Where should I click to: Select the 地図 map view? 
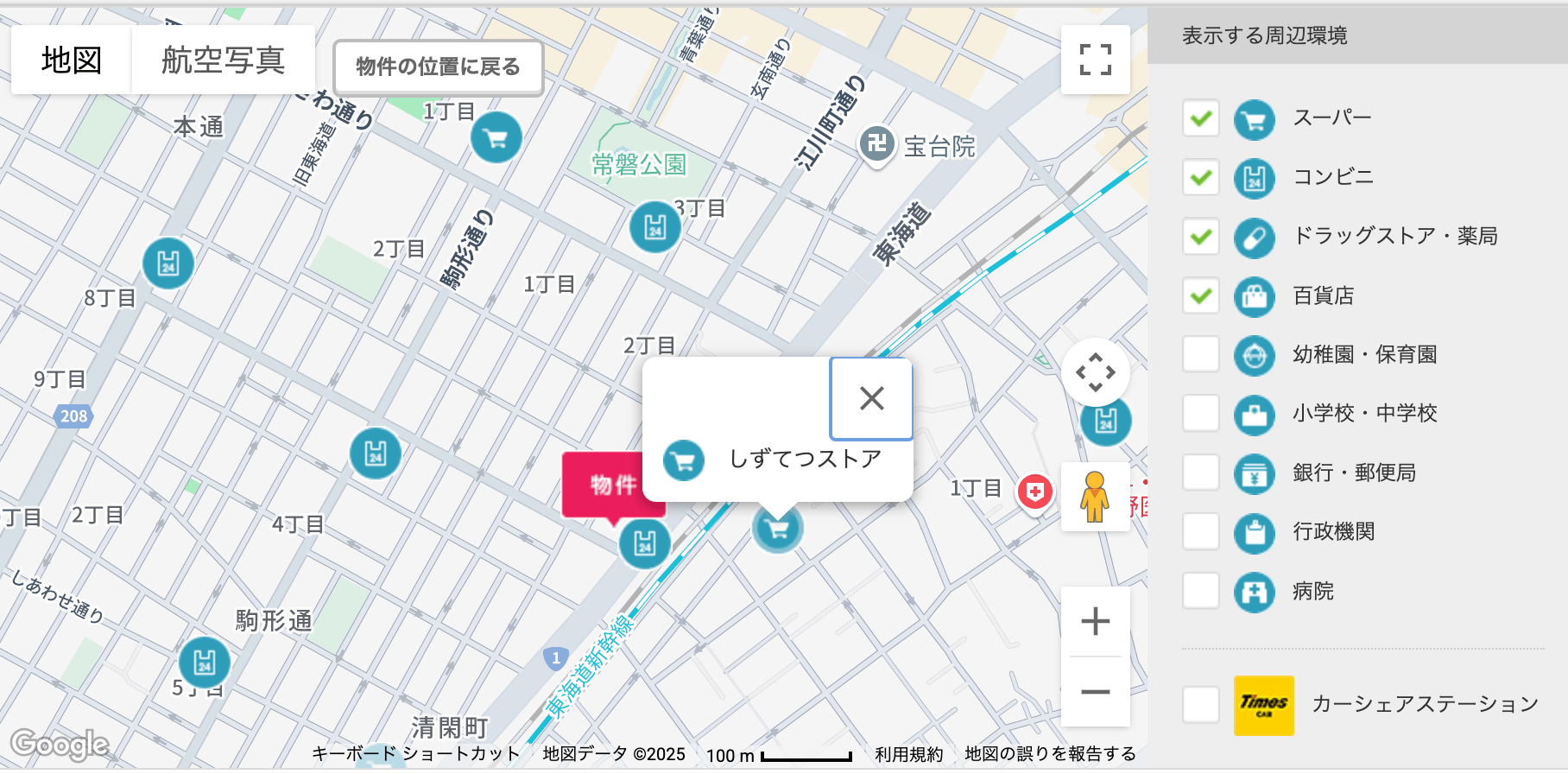tap(72, 60)
